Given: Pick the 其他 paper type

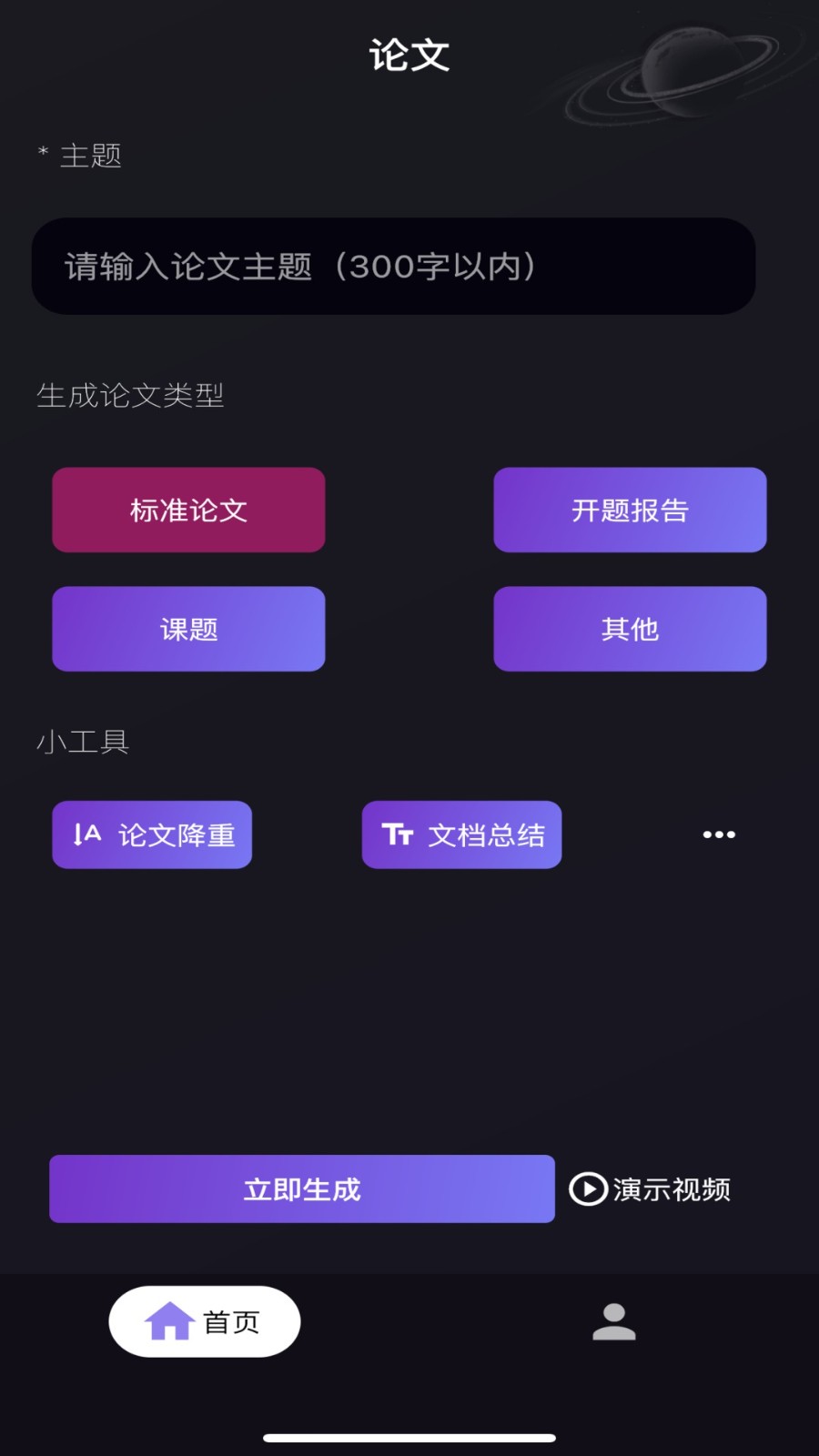Looking at the screenshot, I should (x=630, y=629).
